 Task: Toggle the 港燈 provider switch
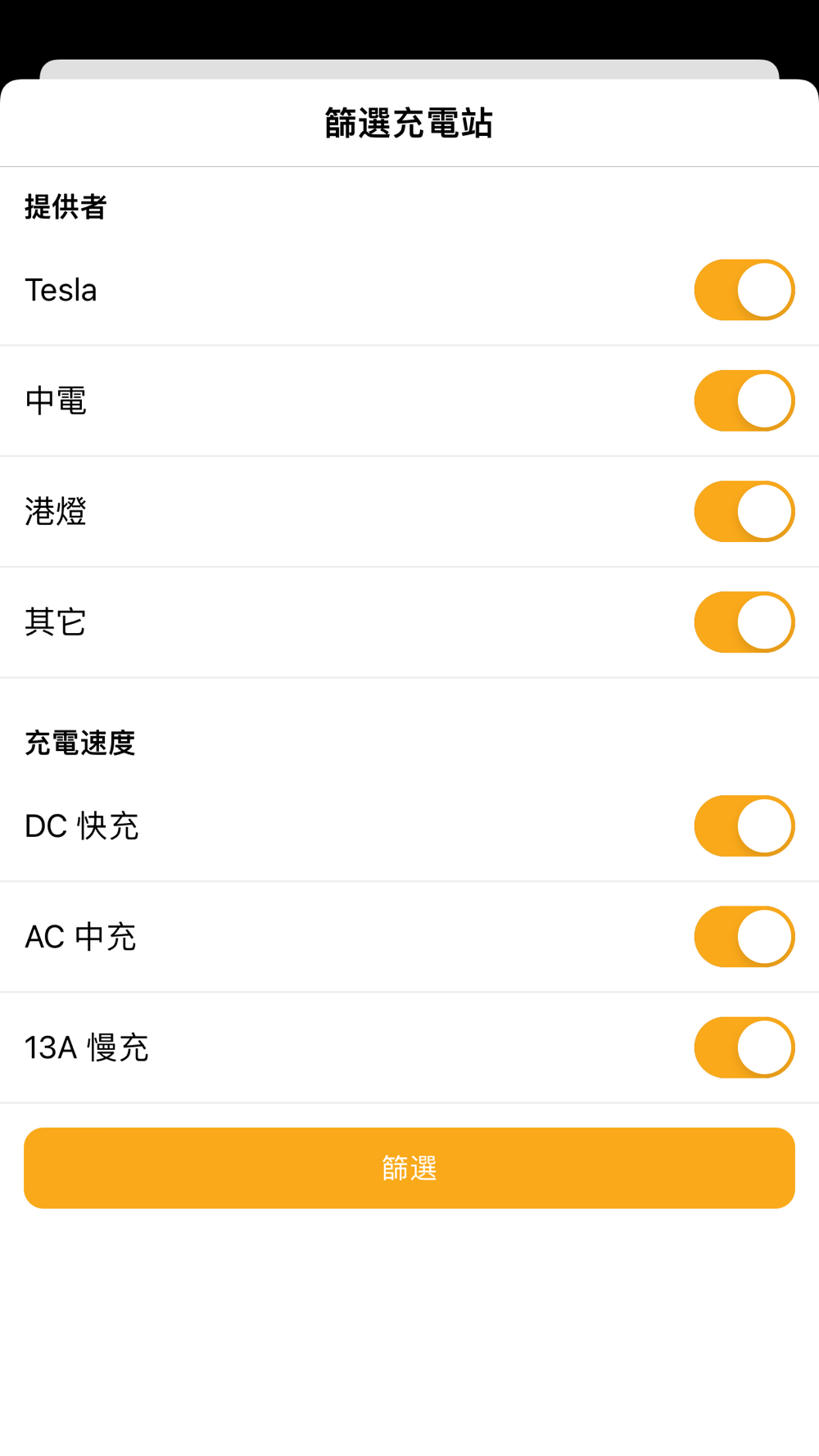(744, 511)
